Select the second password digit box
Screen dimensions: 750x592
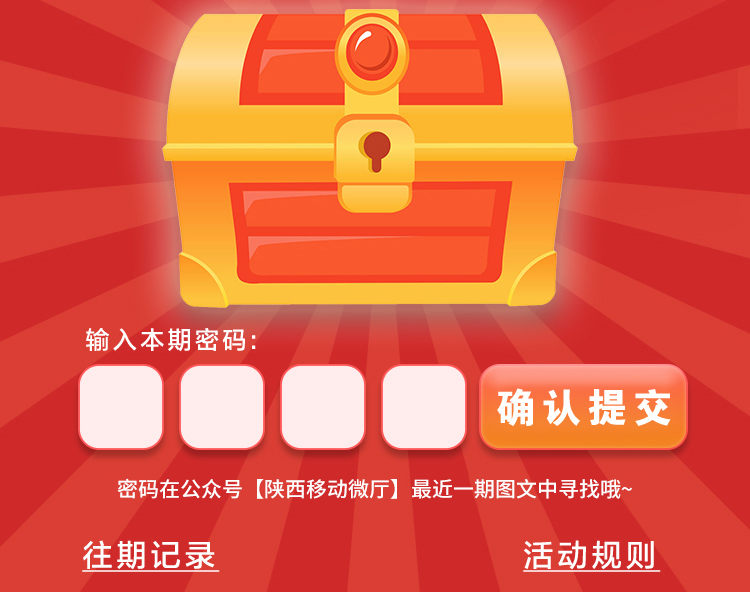pos(222,407)
